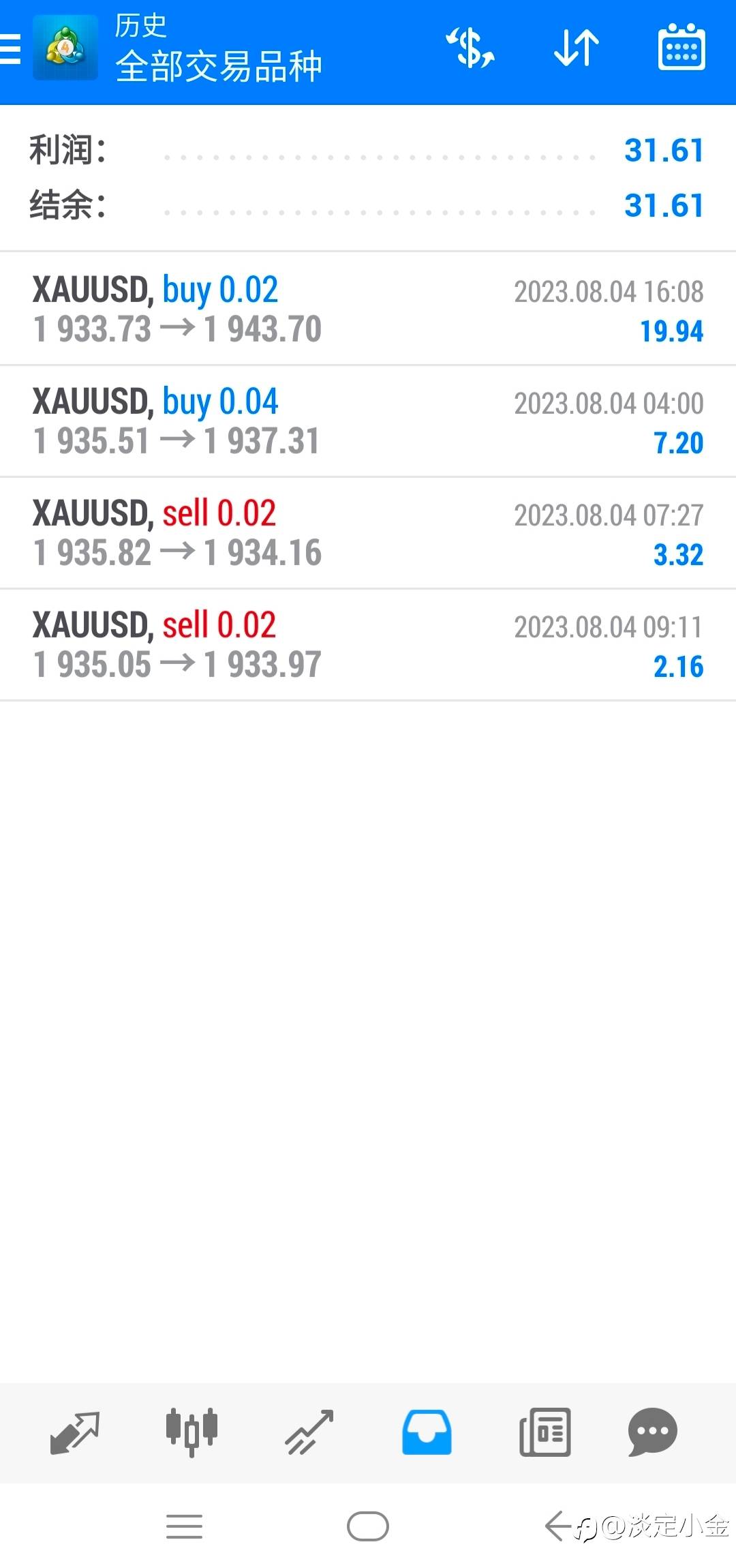This screenshot has width=736, height=1568.
Task: Go to the system home screen
Action: tap(368, 1526)
